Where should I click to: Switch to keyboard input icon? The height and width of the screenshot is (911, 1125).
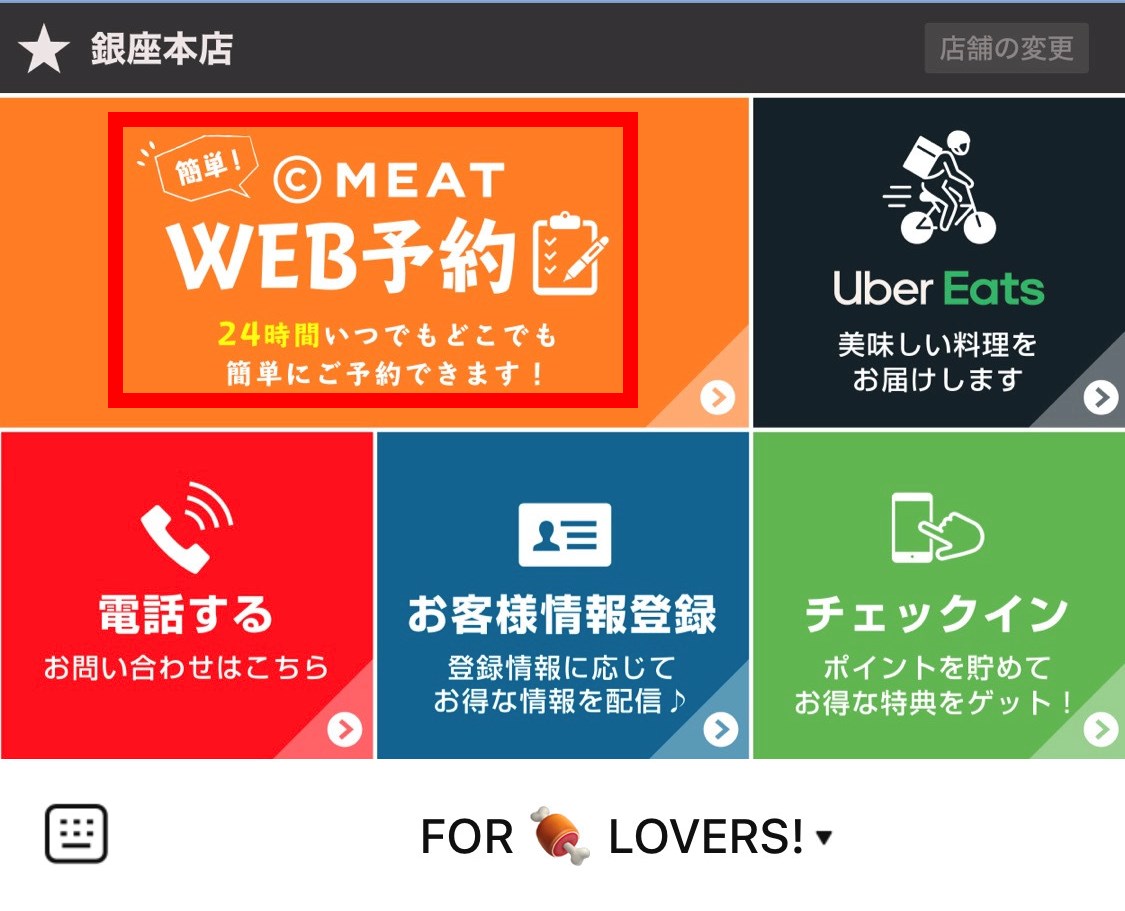76,834
